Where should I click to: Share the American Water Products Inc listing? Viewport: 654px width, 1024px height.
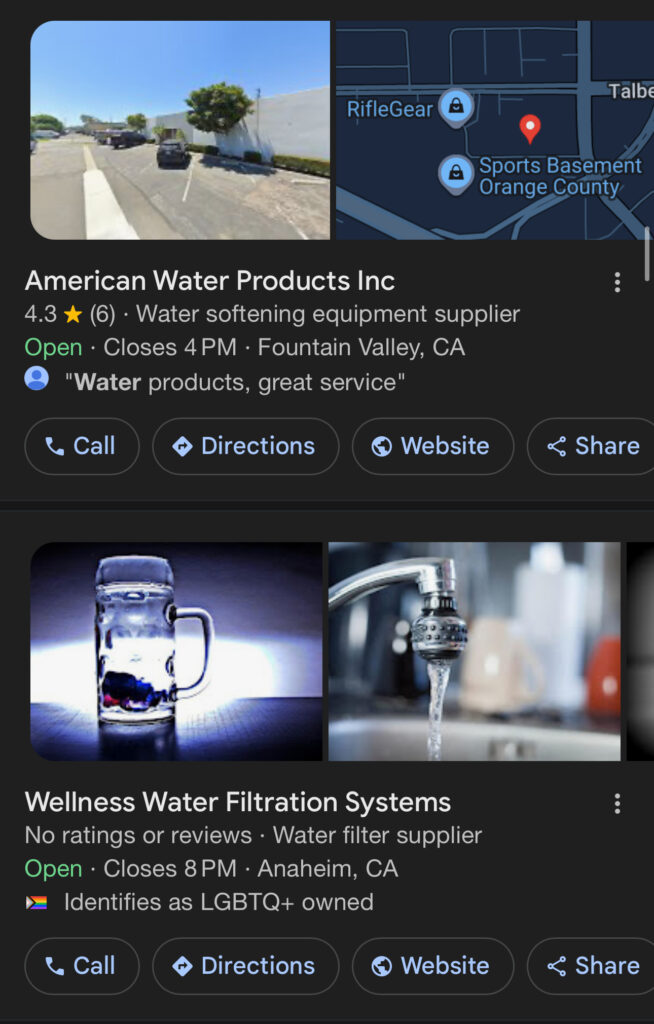(594, 446)
